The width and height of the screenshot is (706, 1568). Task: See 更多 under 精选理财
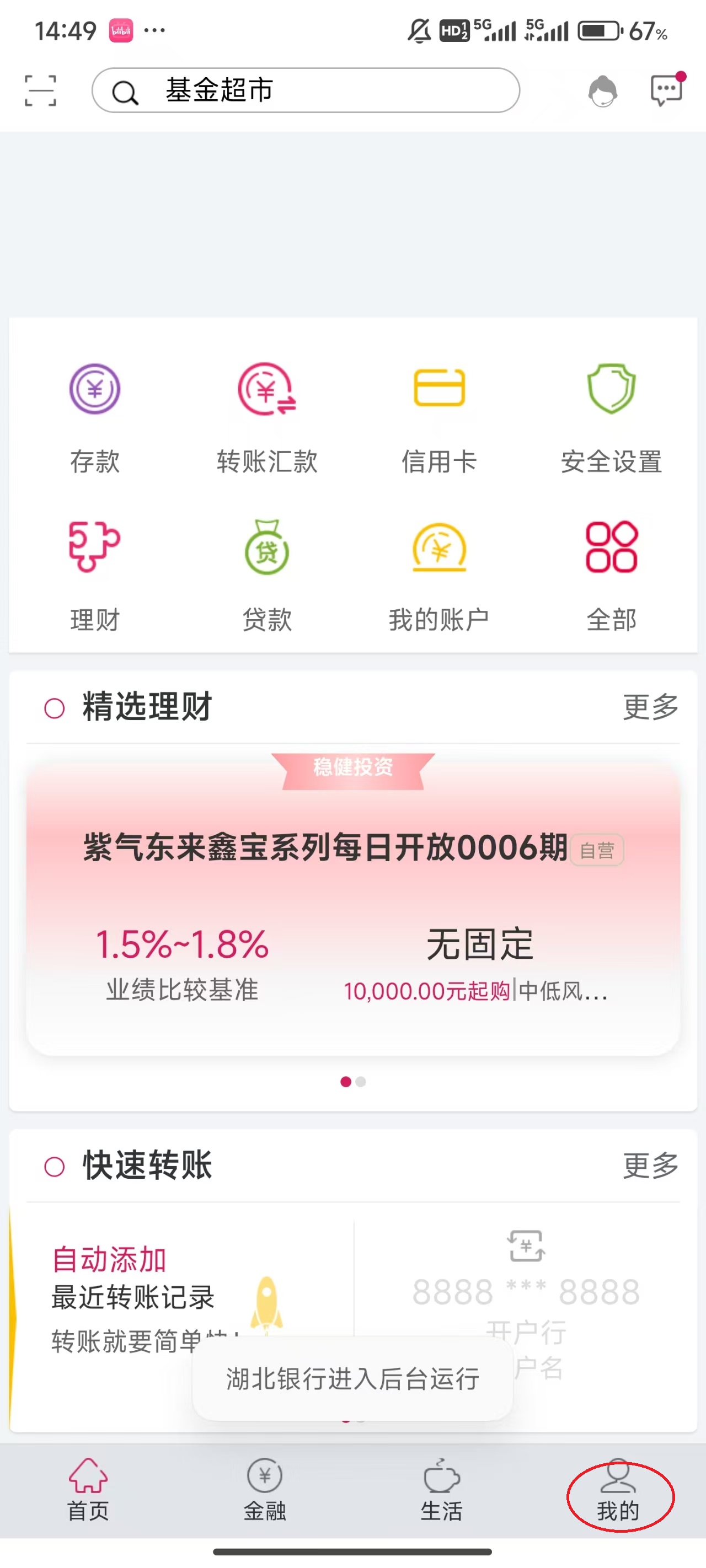pyautogui.click(x=650, y=707)
